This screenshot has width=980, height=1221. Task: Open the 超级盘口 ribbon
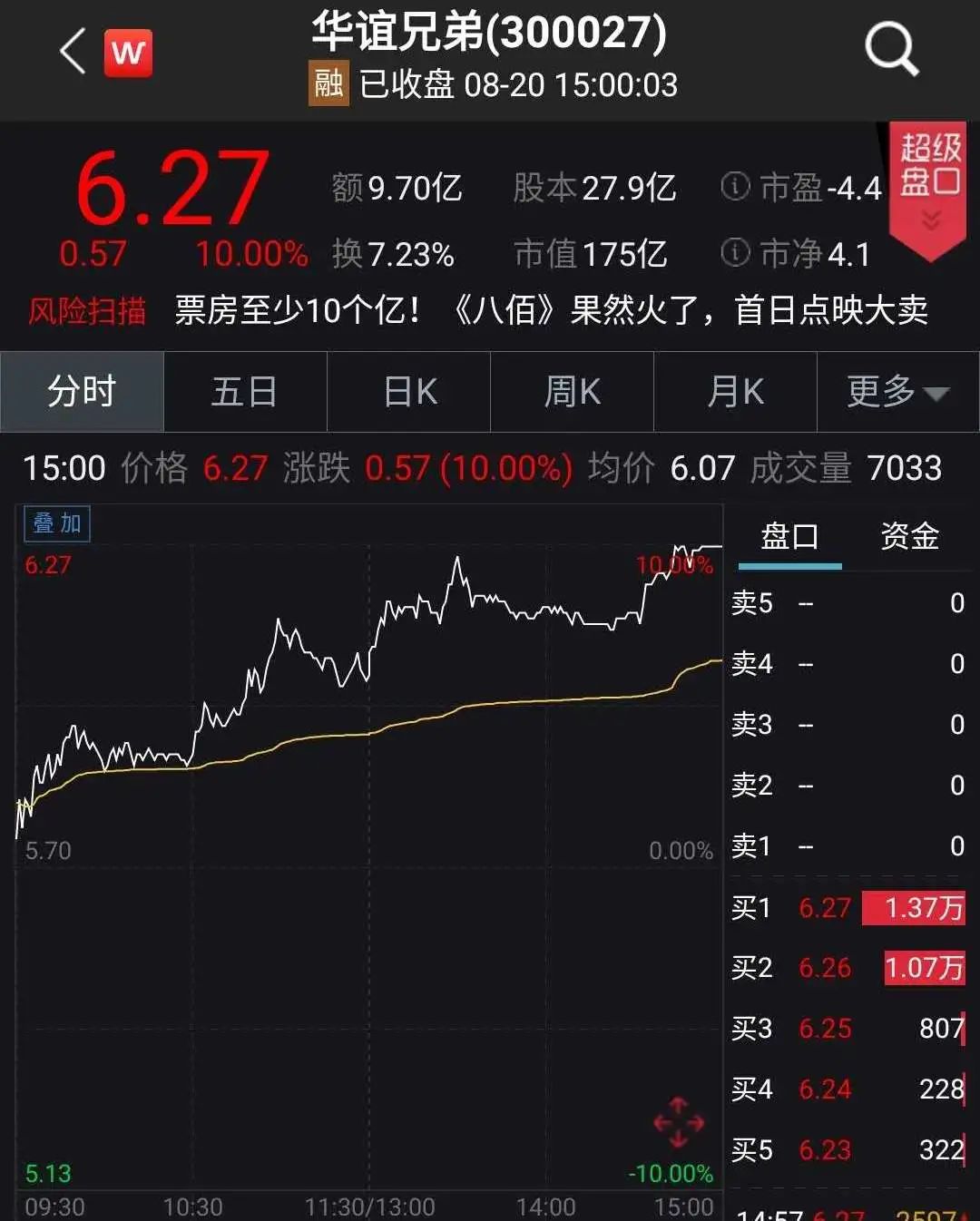click(929, 181)
